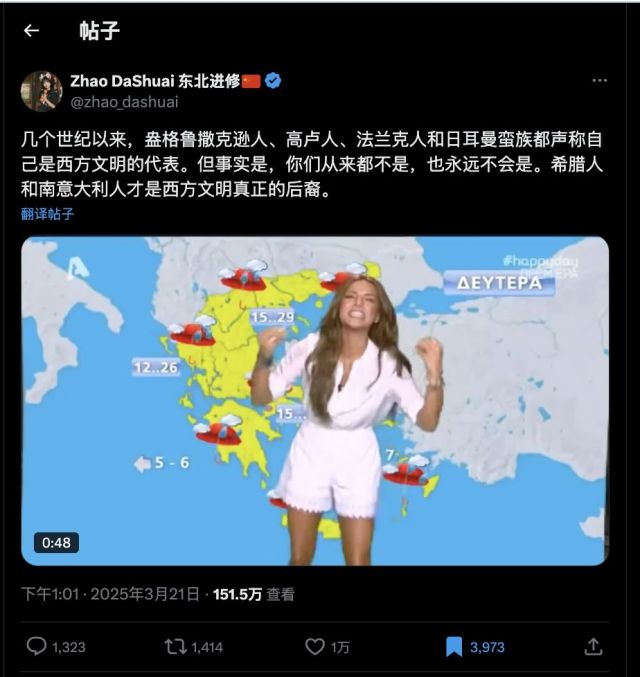The image size is (640, 677).
Task: Tap the 翻译帖子 translate link
Action: point(47,214)
